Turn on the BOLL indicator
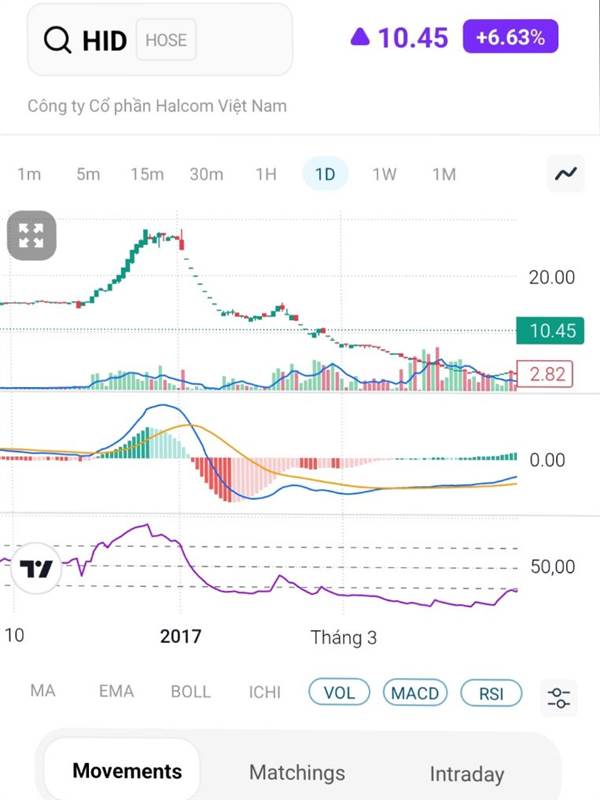Screen dimensions: 600x800 190,692
